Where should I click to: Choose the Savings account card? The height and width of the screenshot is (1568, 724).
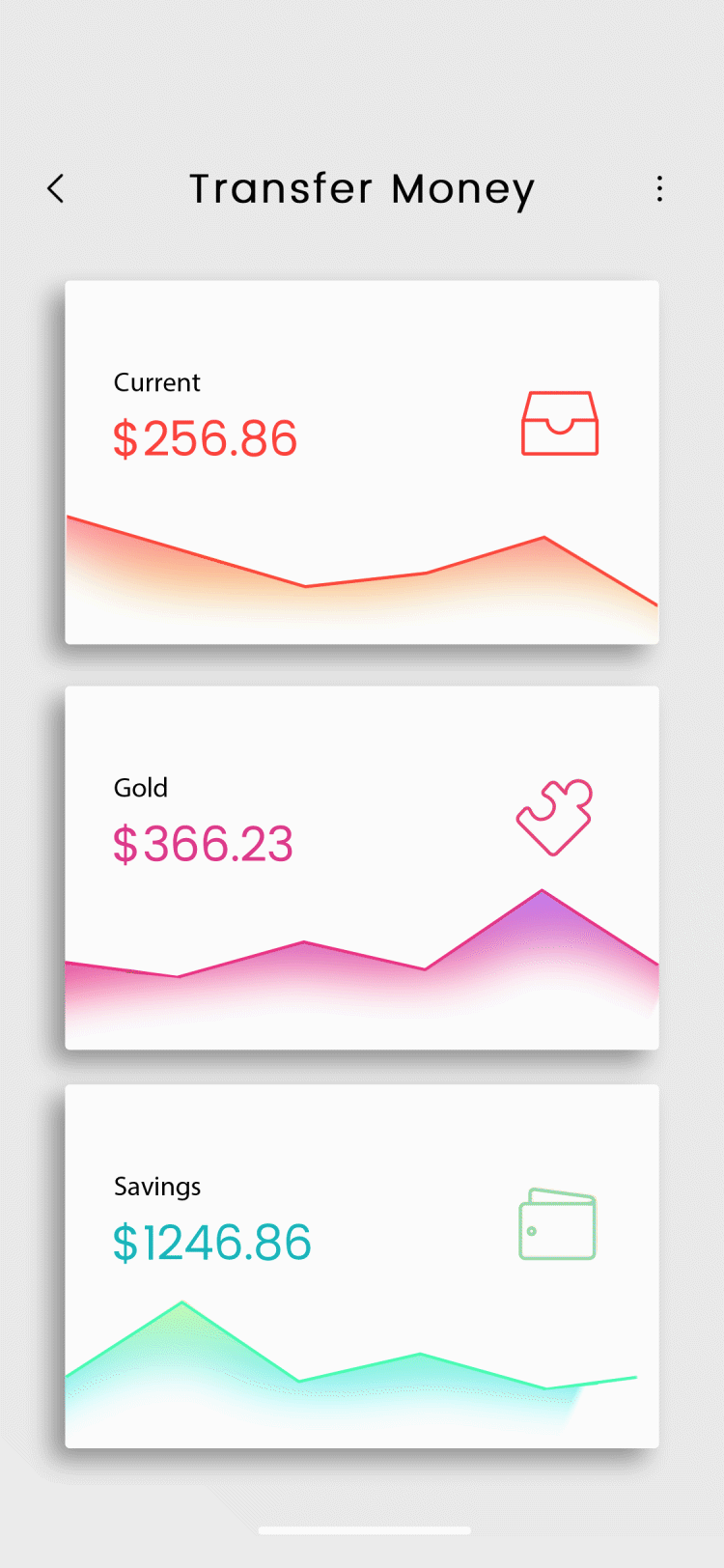(x=362, y=1265)
